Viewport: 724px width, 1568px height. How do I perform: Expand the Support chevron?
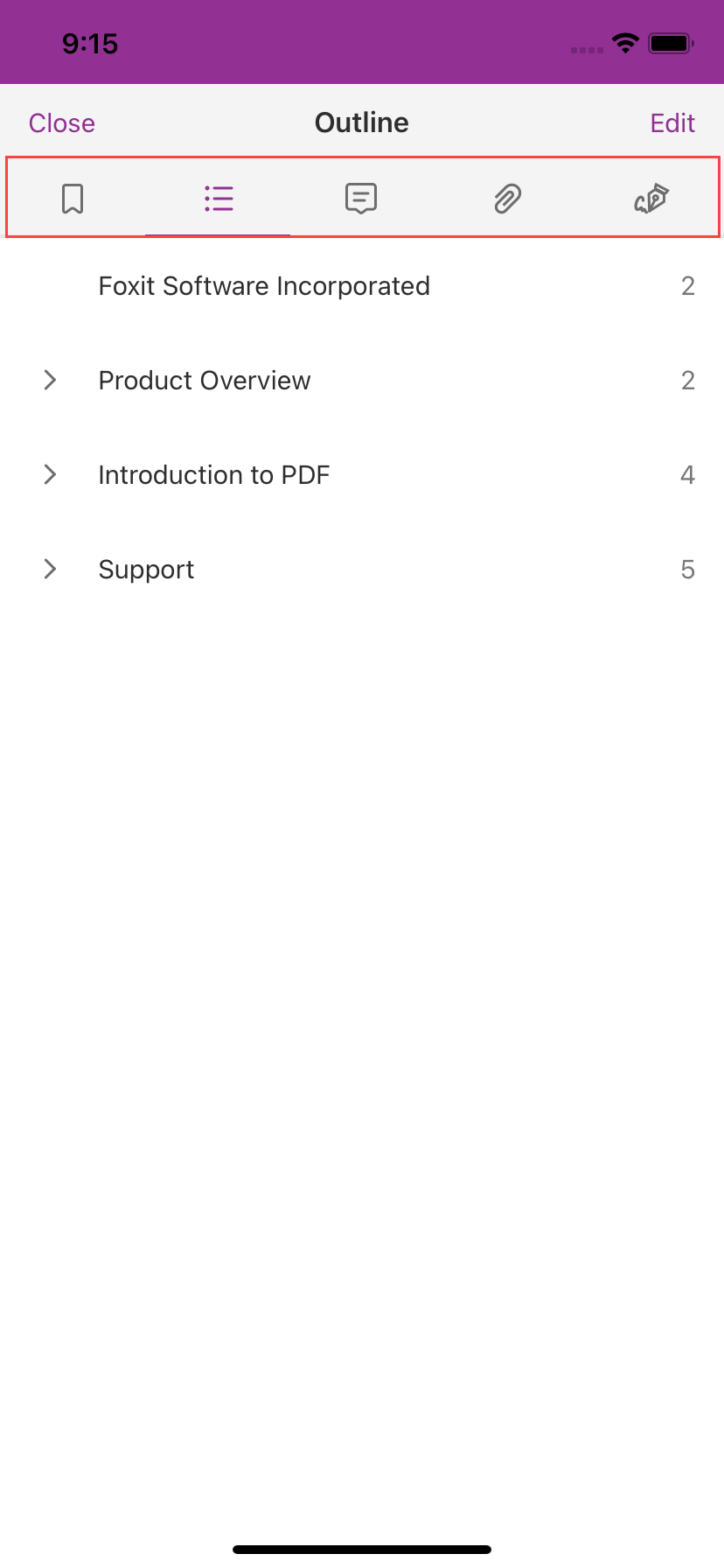50,570
